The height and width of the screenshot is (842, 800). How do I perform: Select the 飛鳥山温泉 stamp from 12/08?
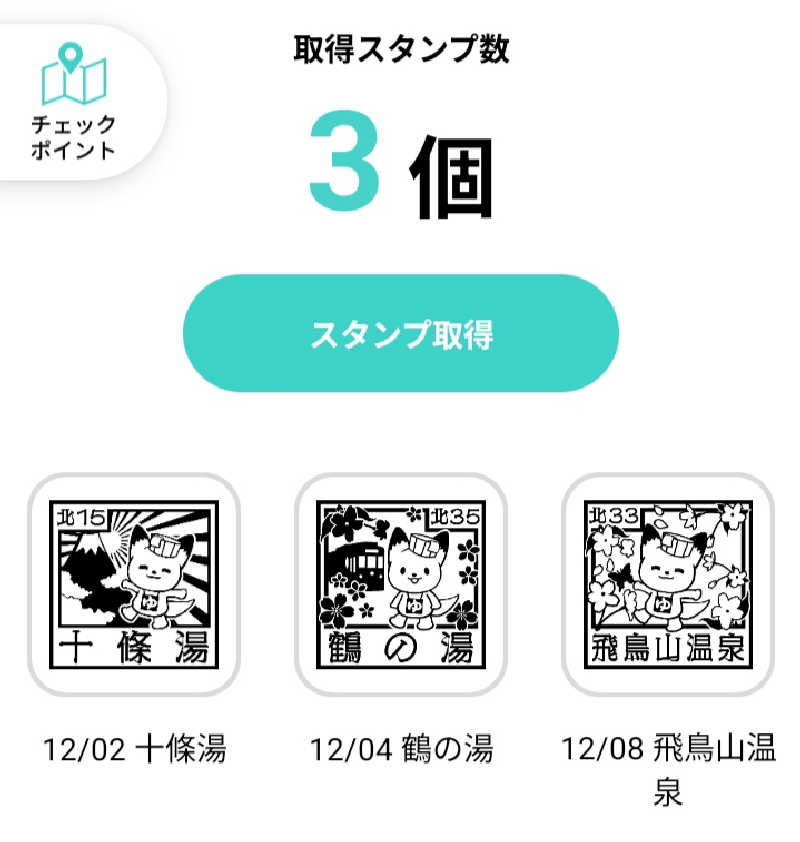pos(667,585)
